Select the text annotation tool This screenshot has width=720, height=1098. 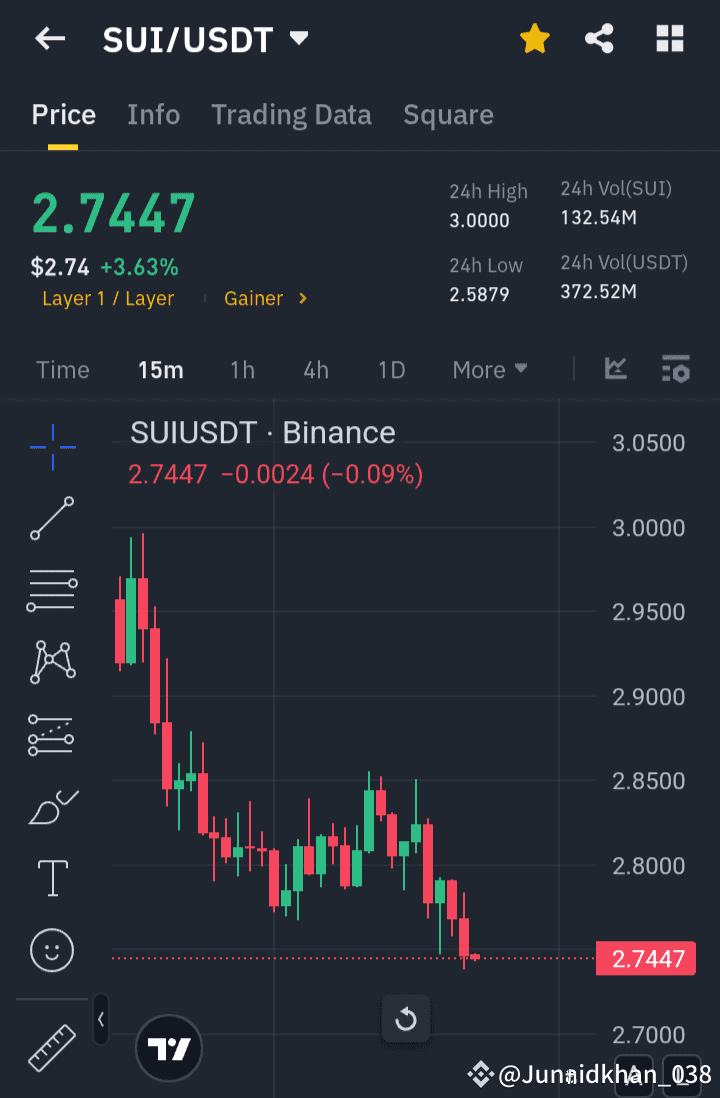point(51,878)
